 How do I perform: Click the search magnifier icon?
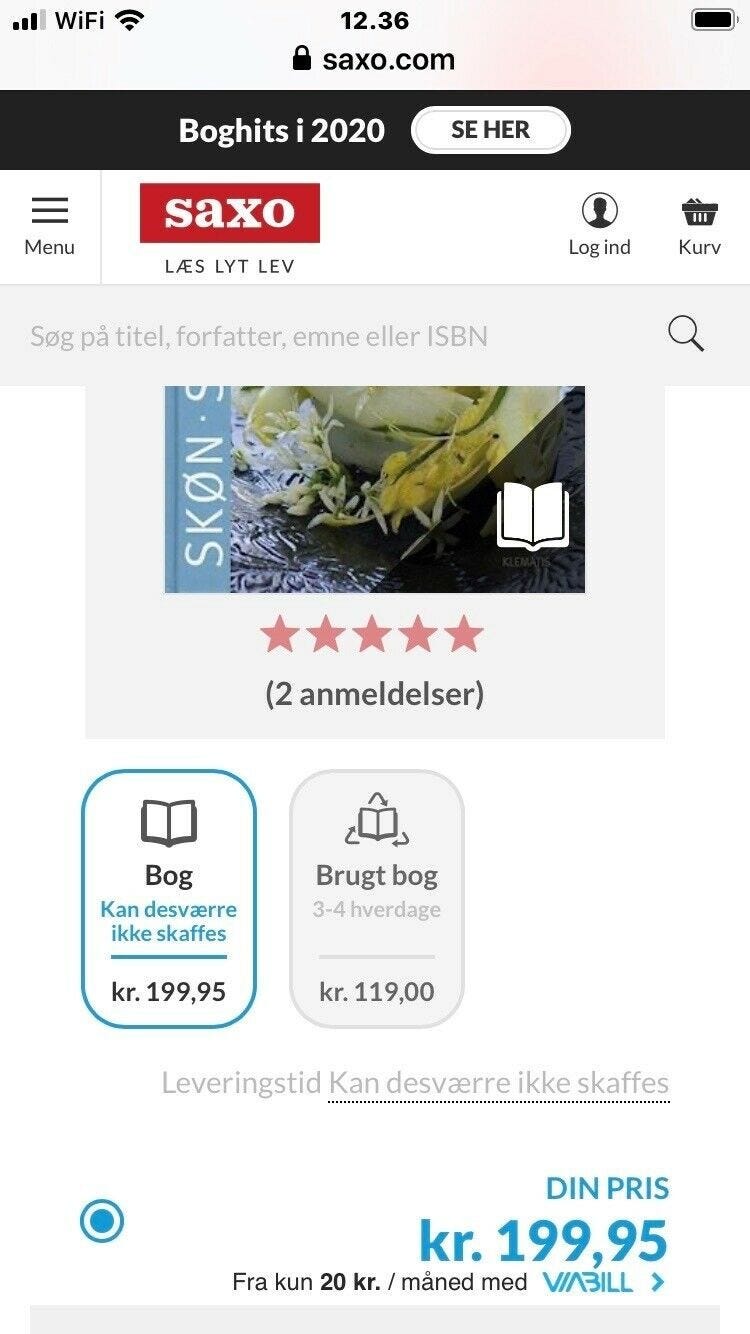click(x=685, y=334)
